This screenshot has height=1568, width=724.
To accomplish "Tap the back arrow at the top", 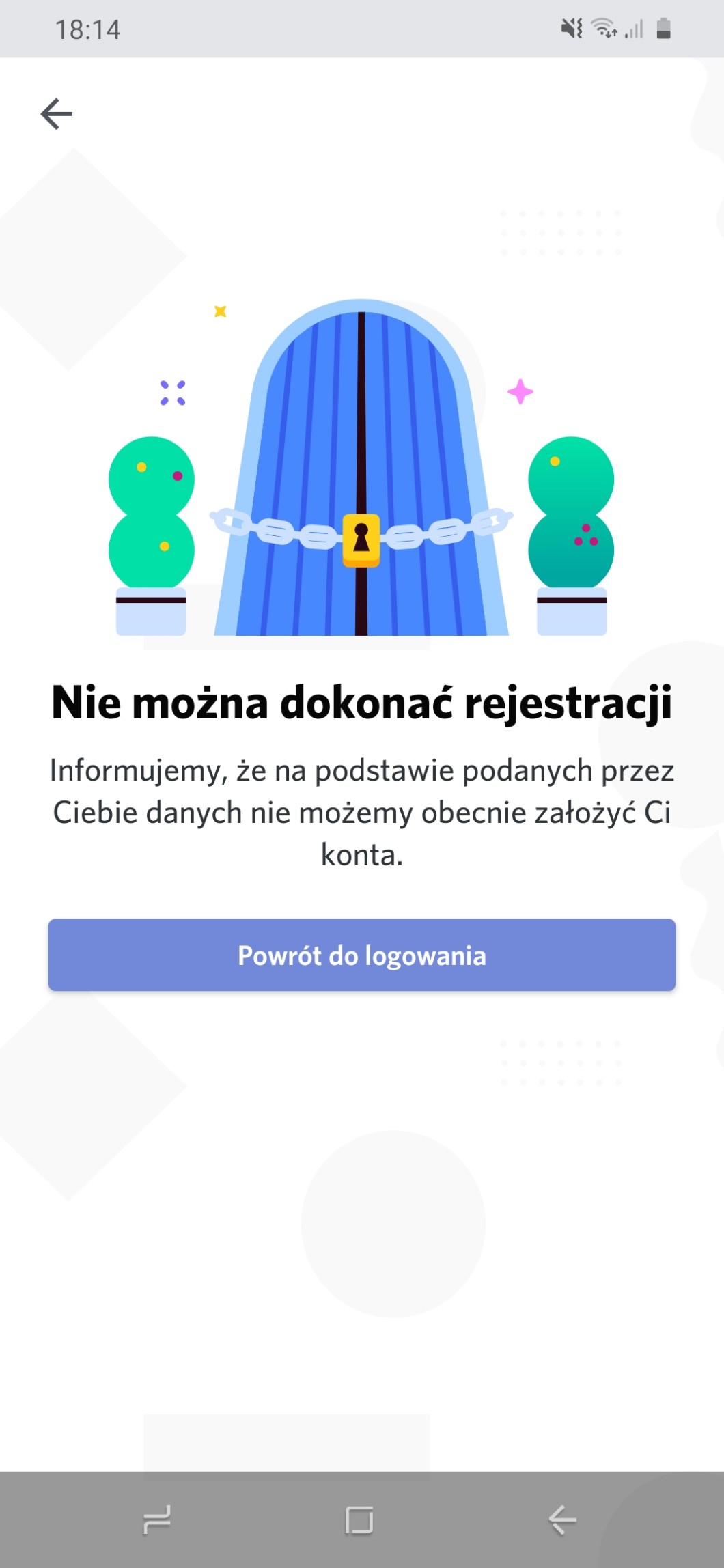I will [x=57, y=113].
